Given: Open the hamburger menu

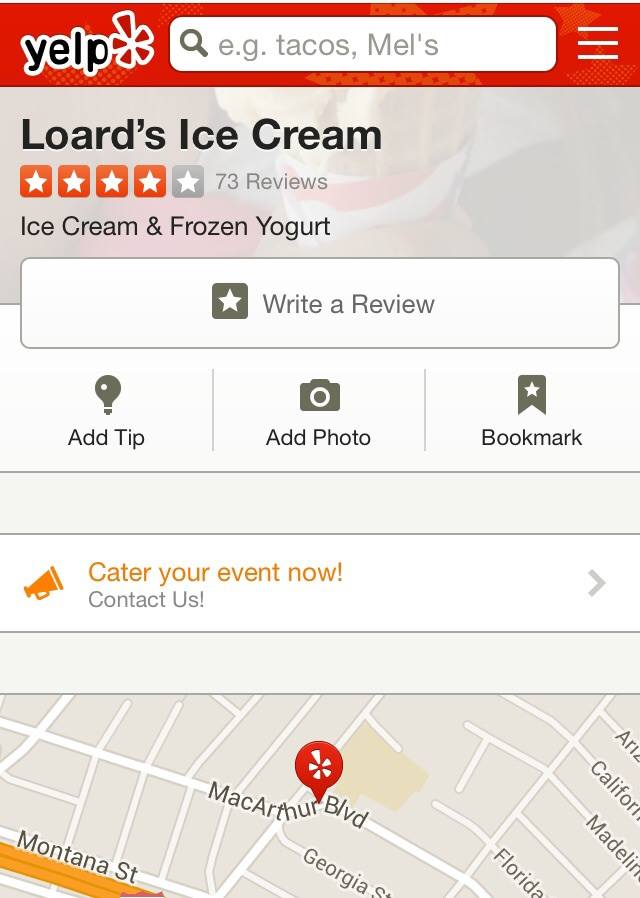Looking at the screenshot, I should tap(598, 44).
